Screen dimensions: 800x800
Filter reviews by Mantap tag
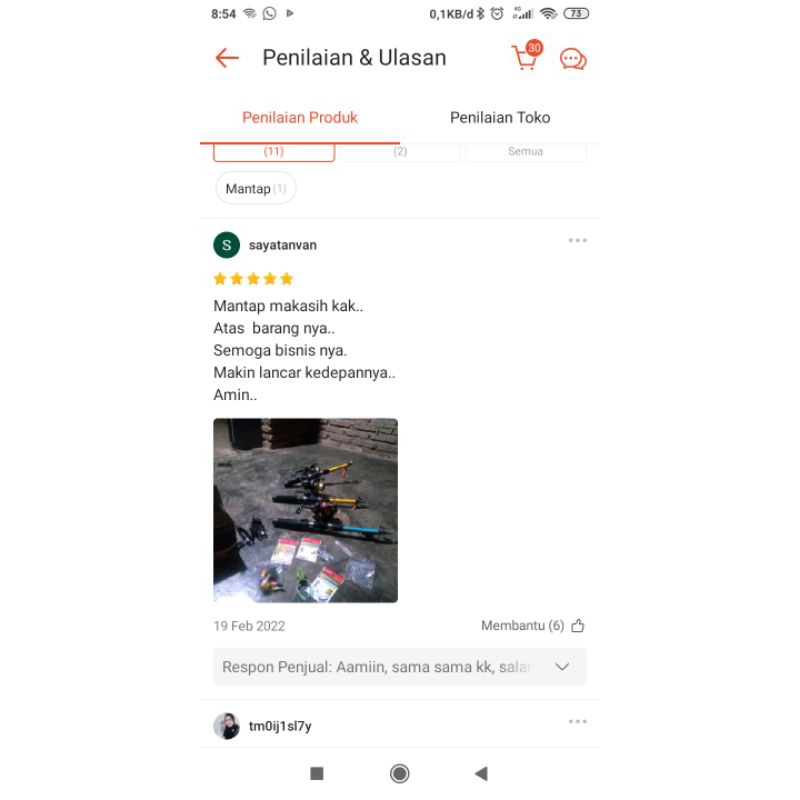[256, 188]
